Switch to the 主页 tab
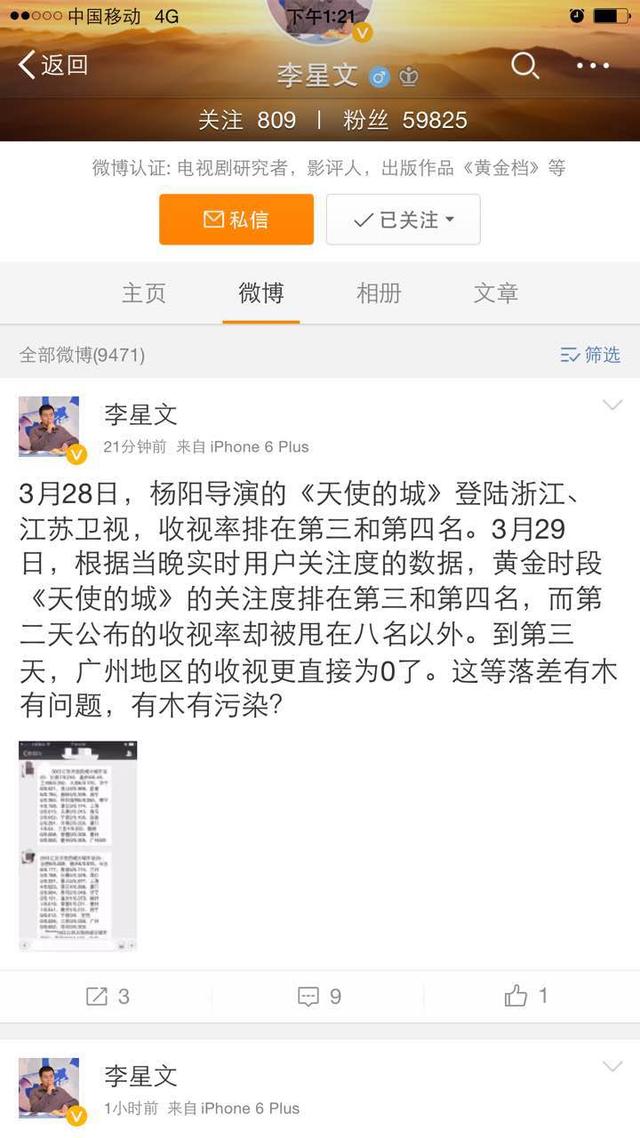Viewport: 640px width, 1138px height. pyautogui.click(x=144, y=293)
